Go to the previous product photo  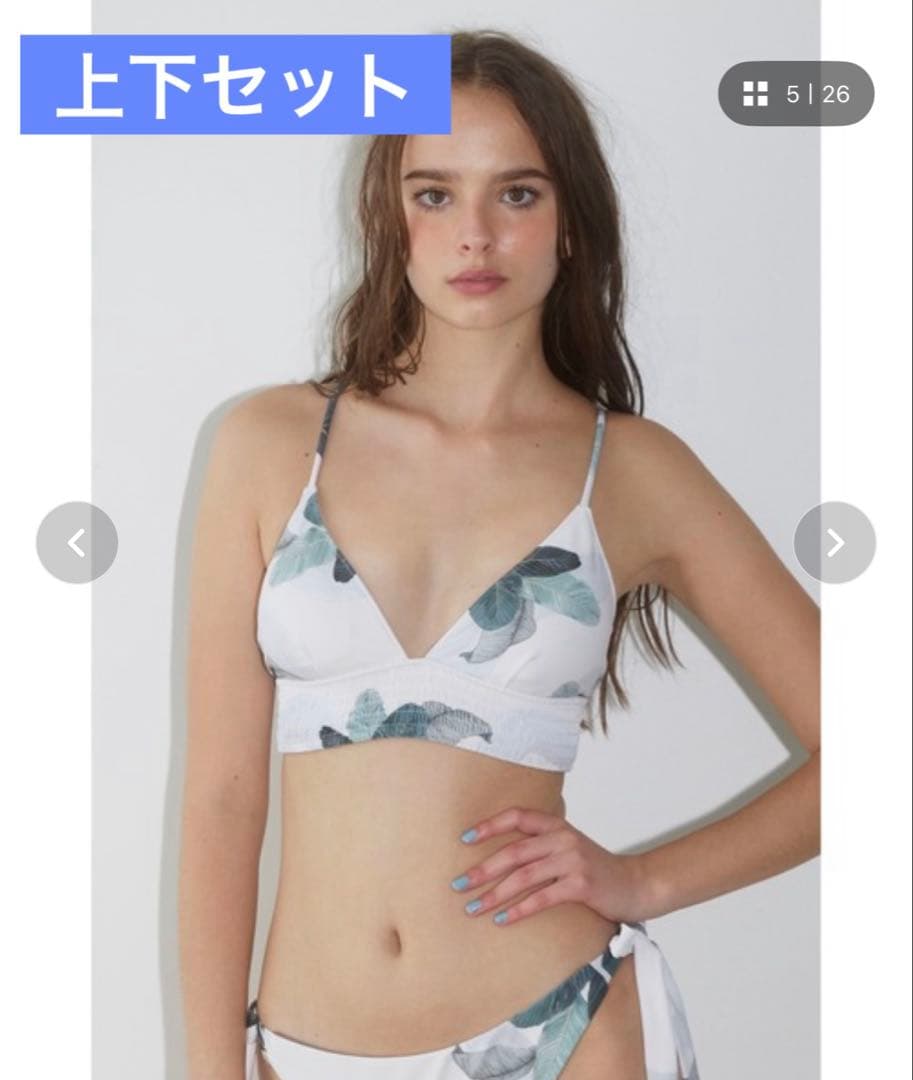pos(77,543)
